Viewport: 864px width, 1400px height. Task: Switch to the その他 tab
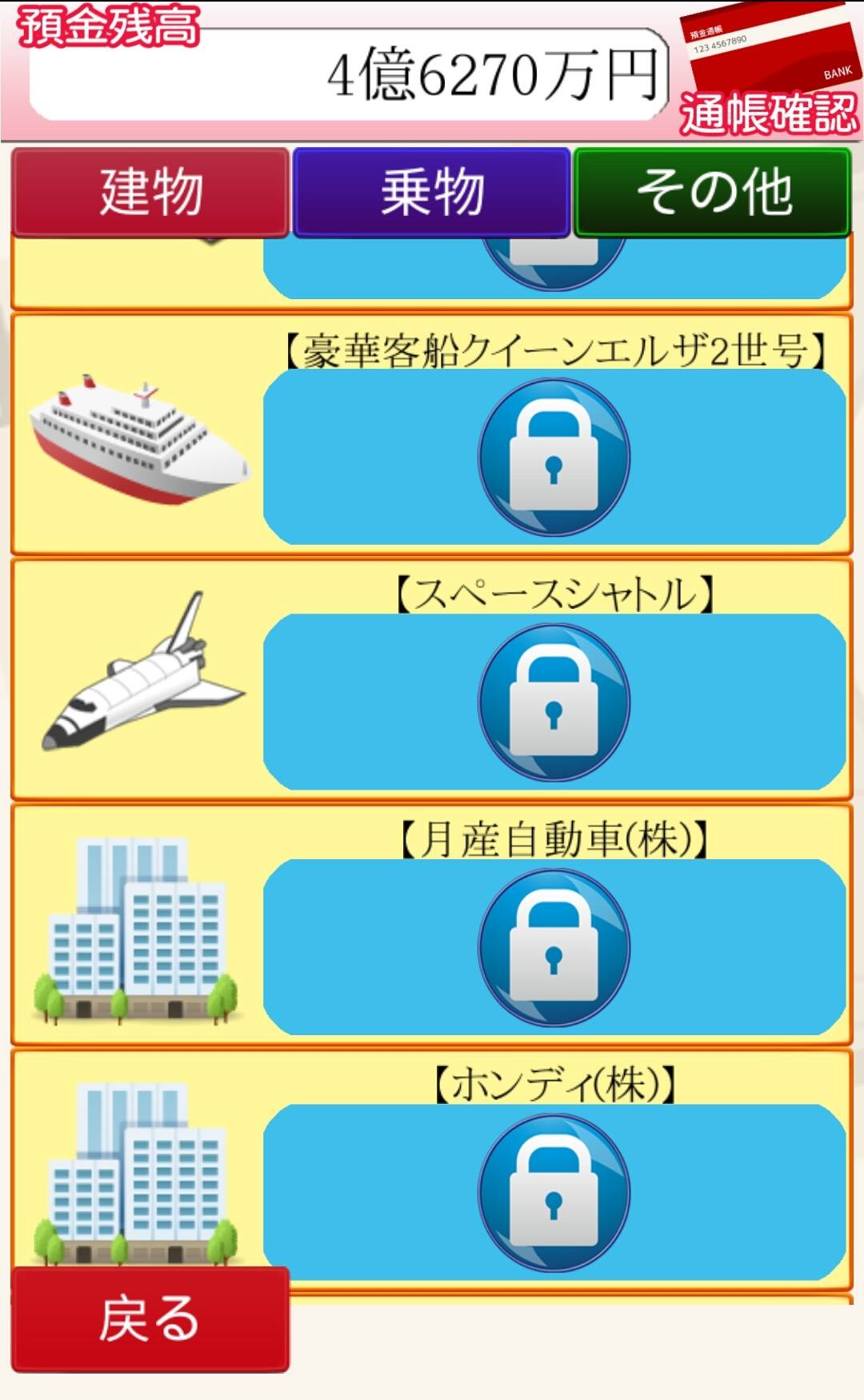coord(712,193)
